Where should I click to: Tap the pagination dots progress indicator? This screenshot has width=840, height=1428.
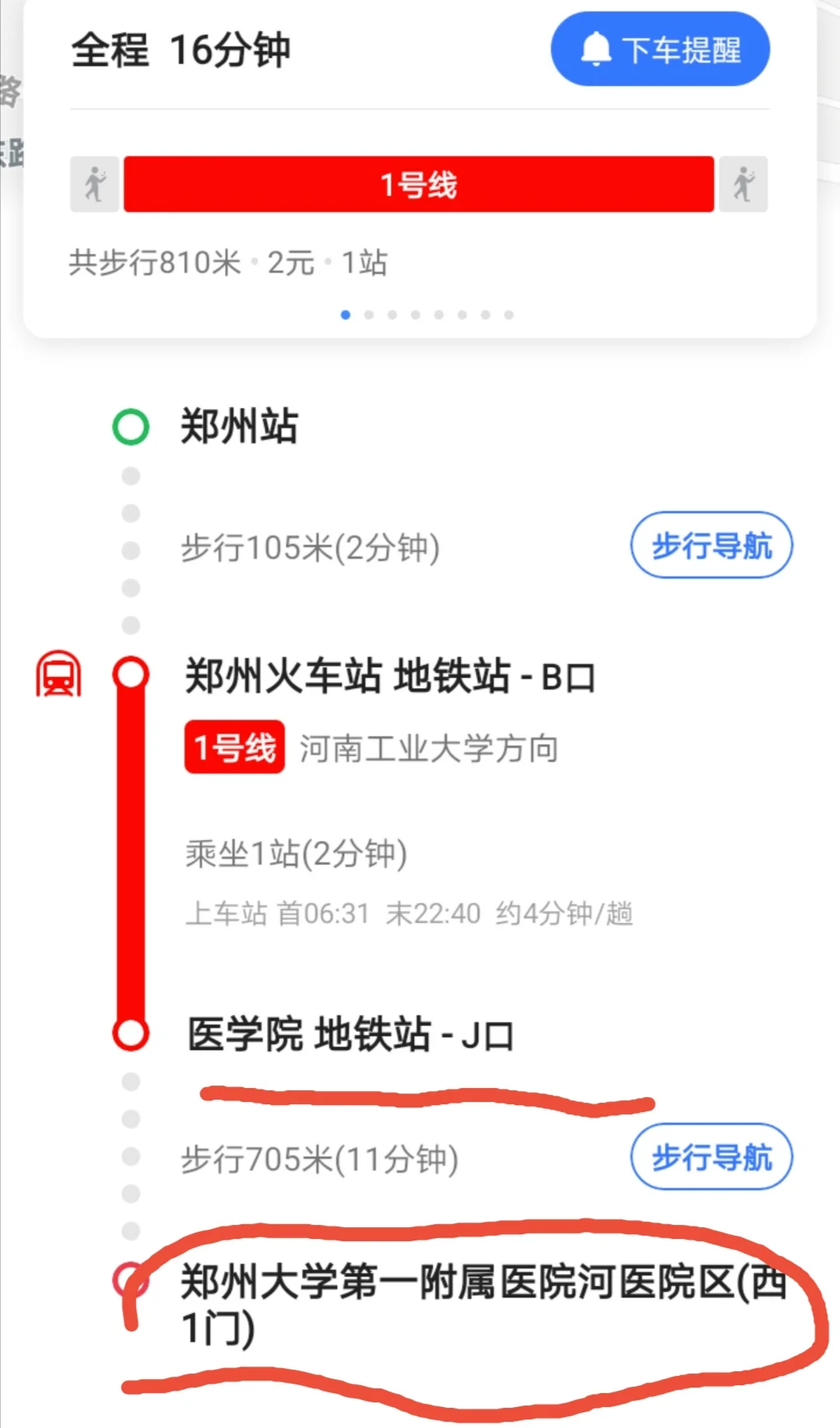(427, 316)
